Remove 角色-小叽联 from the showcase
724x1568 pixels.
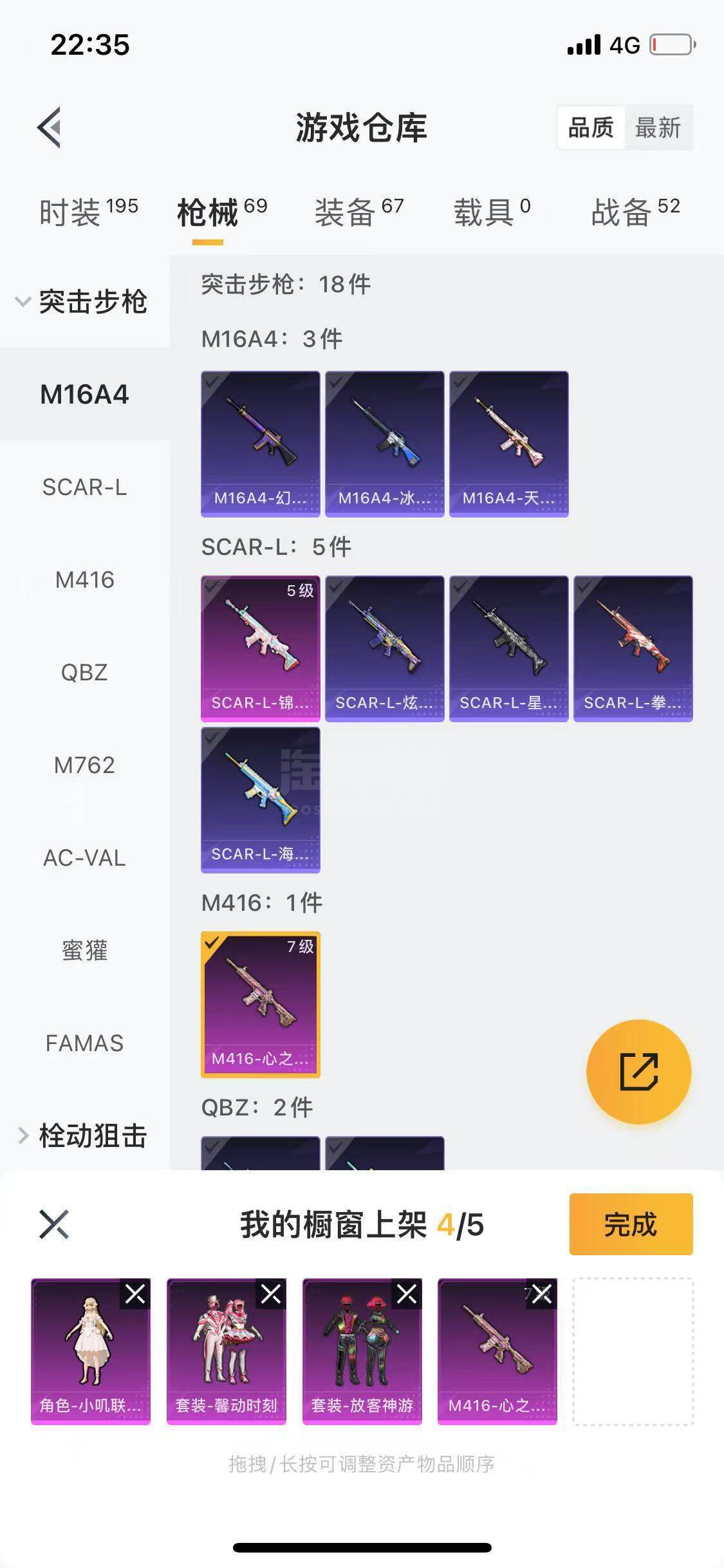click(x=135, y=1294)
